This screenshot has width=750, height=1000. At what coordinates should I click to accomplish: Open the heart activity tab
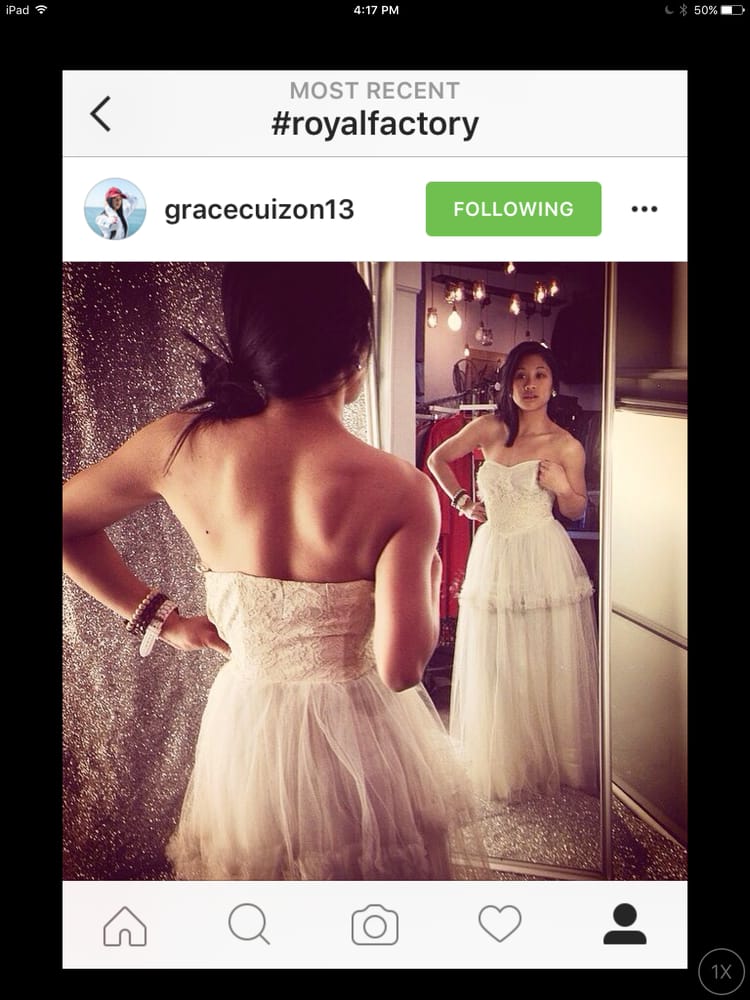pos(500,923)
